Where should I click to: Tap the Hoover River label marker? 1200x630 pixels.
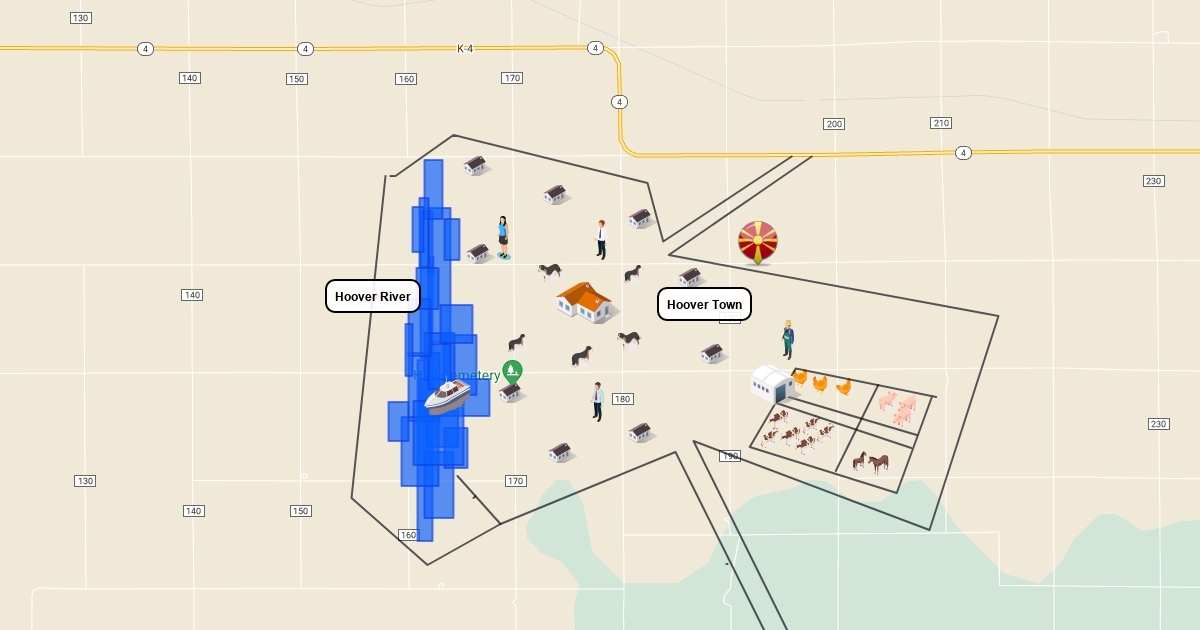pyautogui.click(x=372, y=296)
